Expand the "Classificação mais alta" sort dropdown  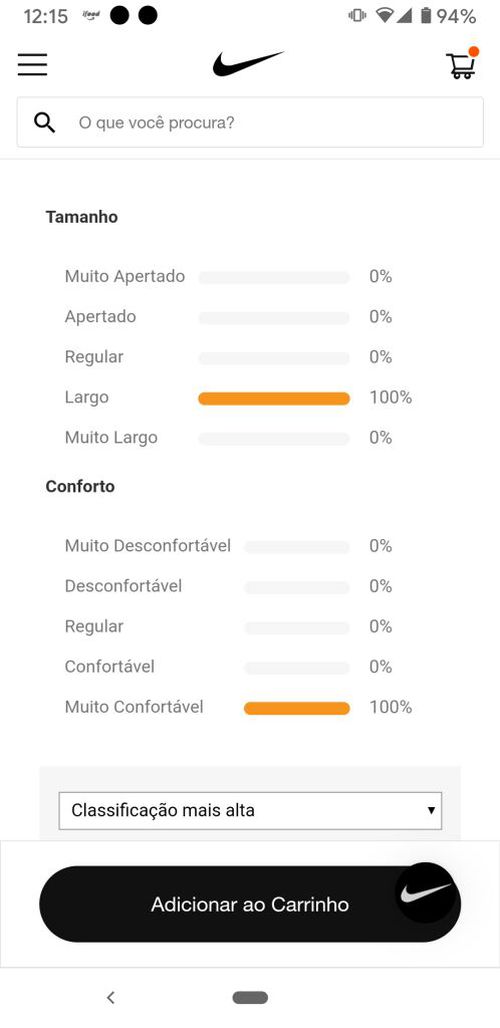(250, 810)
